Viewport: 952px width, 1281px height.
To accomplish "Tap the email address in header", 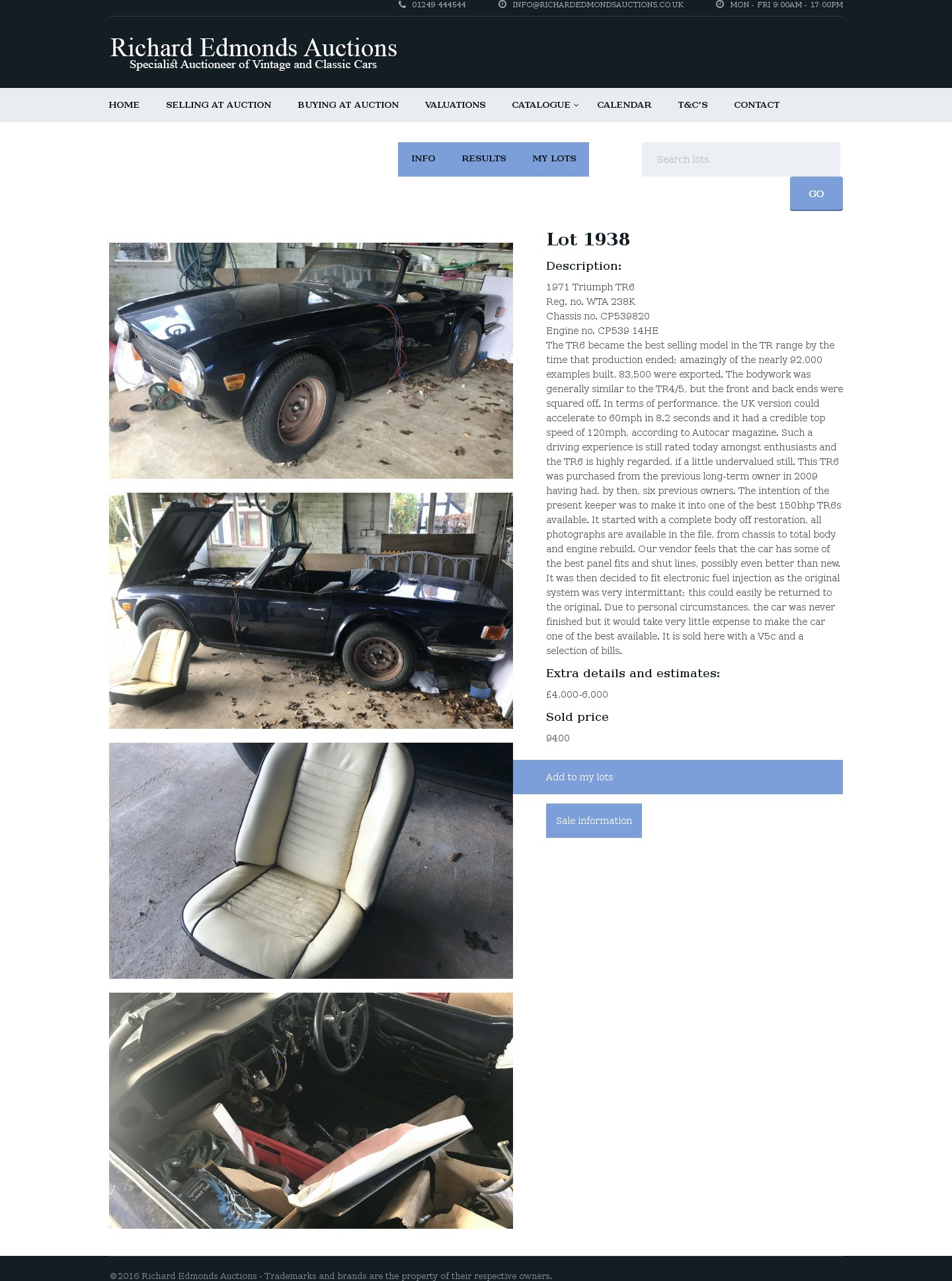I will coord(597,5).
